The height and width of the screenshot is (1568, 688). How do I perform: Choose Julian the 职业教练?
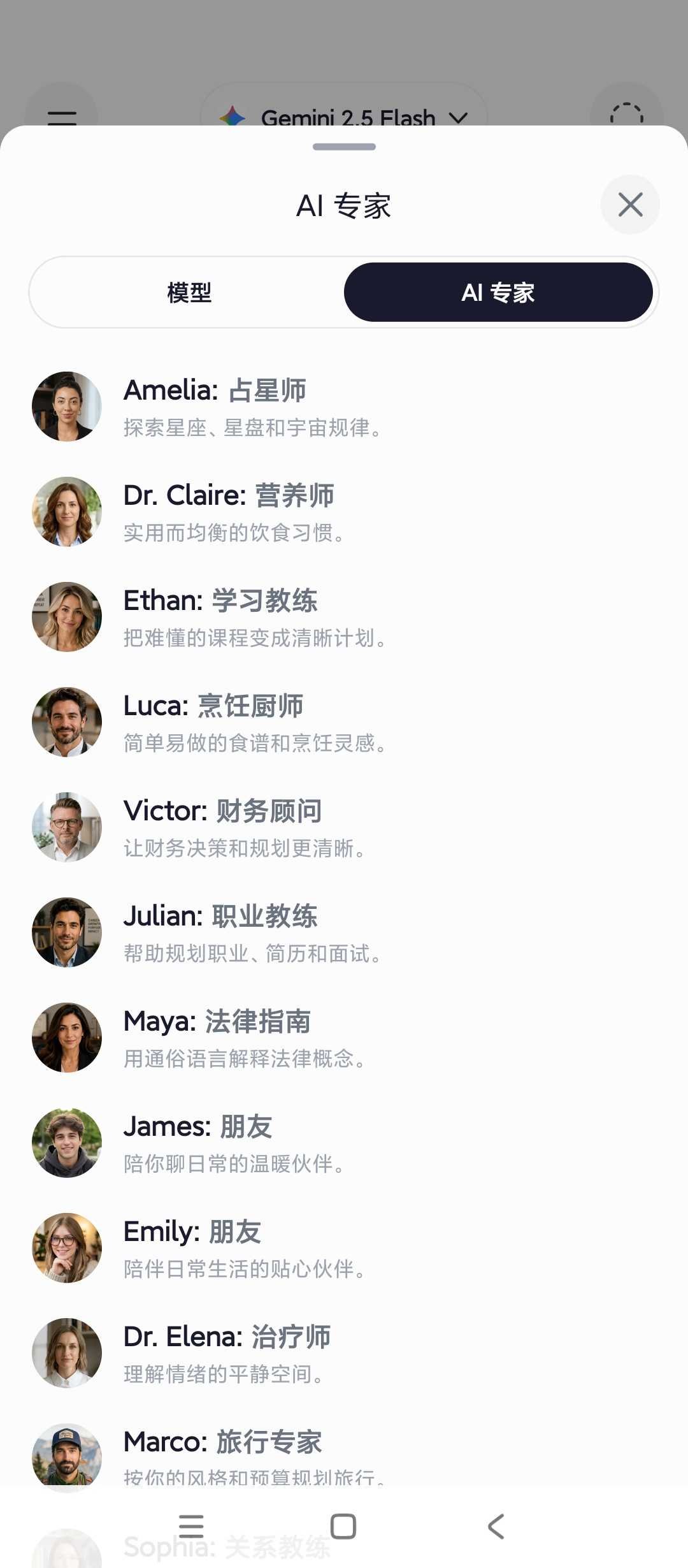tap(344, 933)
